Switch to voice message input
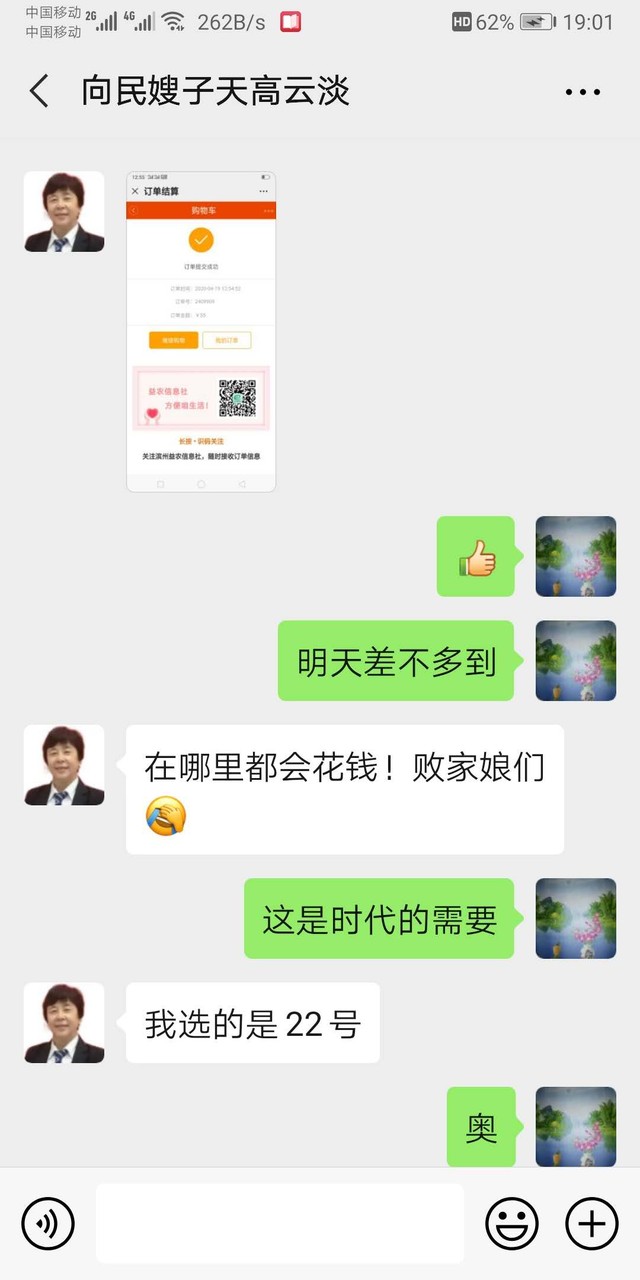Screen dimensions: 640x1280 click(x=48, y=1223)
